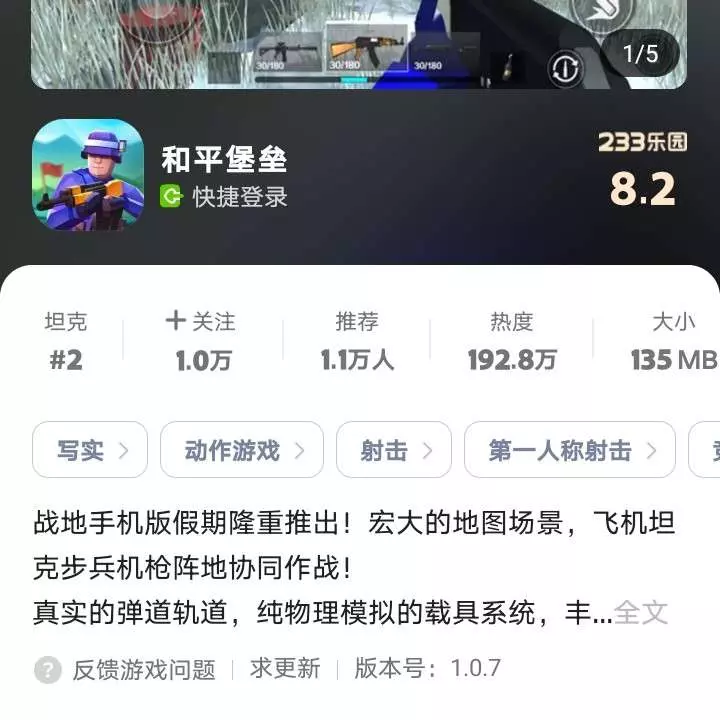Open the 第一人称射击 tag chip
Viewport: 720px width, 720px height.
tap(569, 450)
